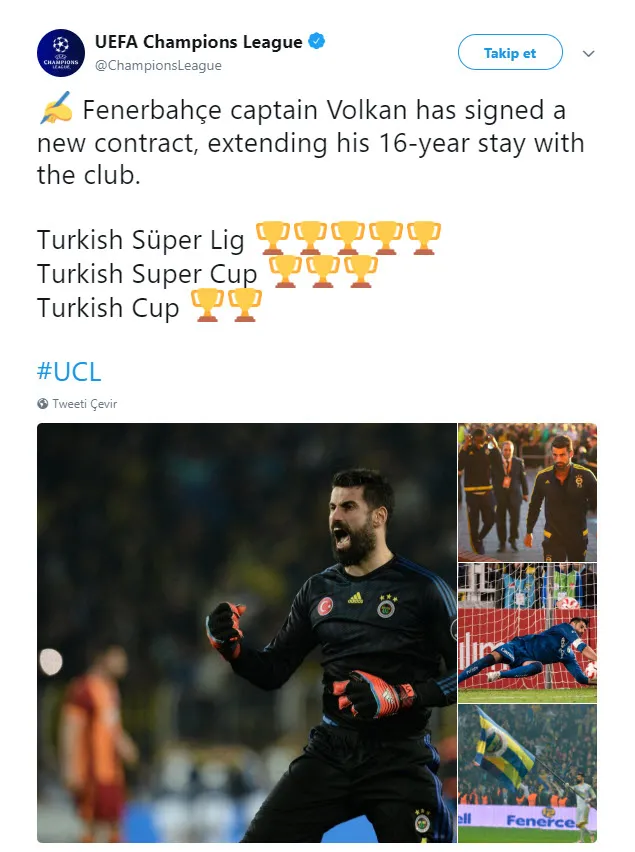Open the goalkeeper diving save photo
This screenshot has width=635, height=852.
click(527, 632)
